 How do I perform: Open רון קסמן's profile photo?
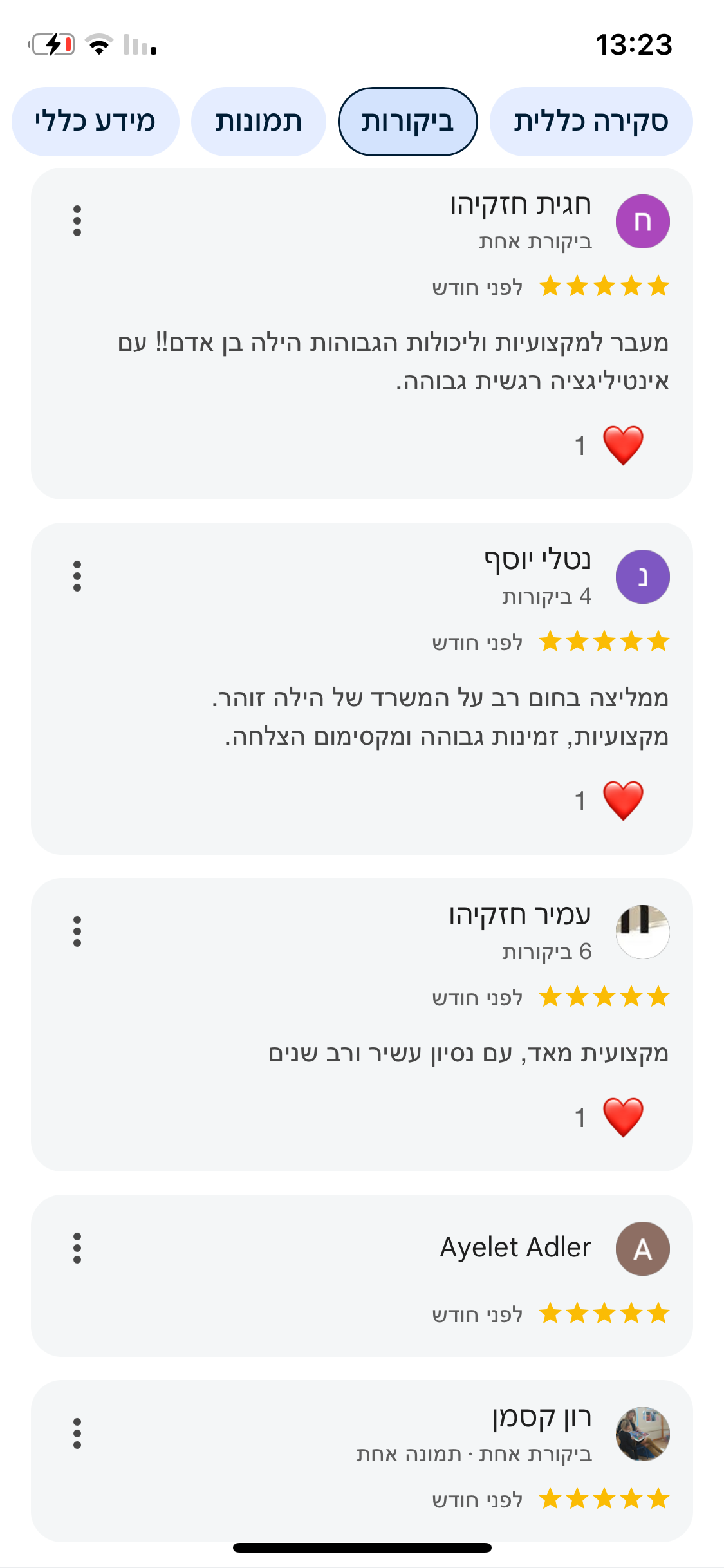(x=642, y=1434)
